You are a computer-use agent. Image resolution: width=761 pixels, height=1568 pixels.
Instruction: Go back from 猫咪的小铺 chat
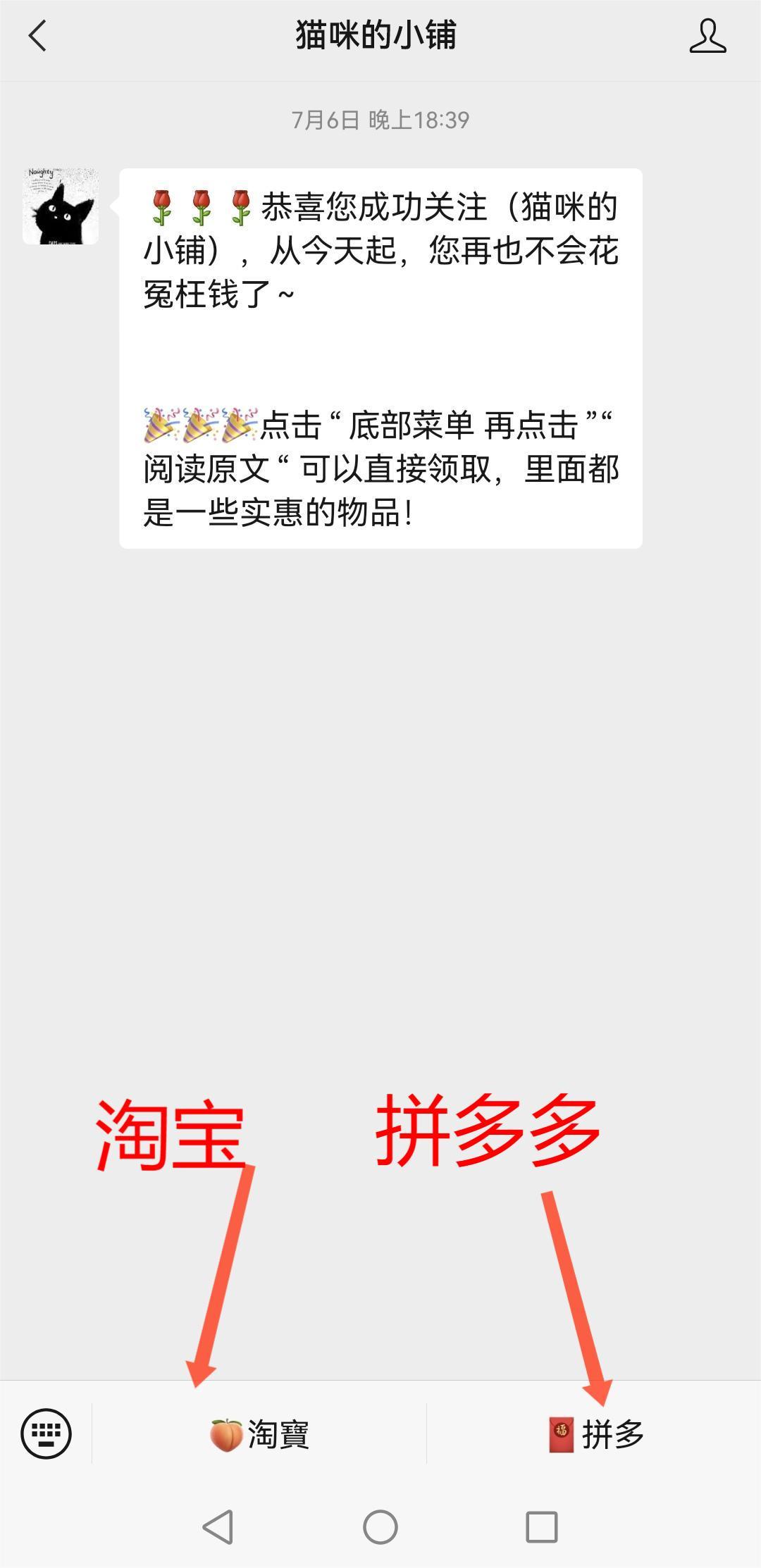38,36
